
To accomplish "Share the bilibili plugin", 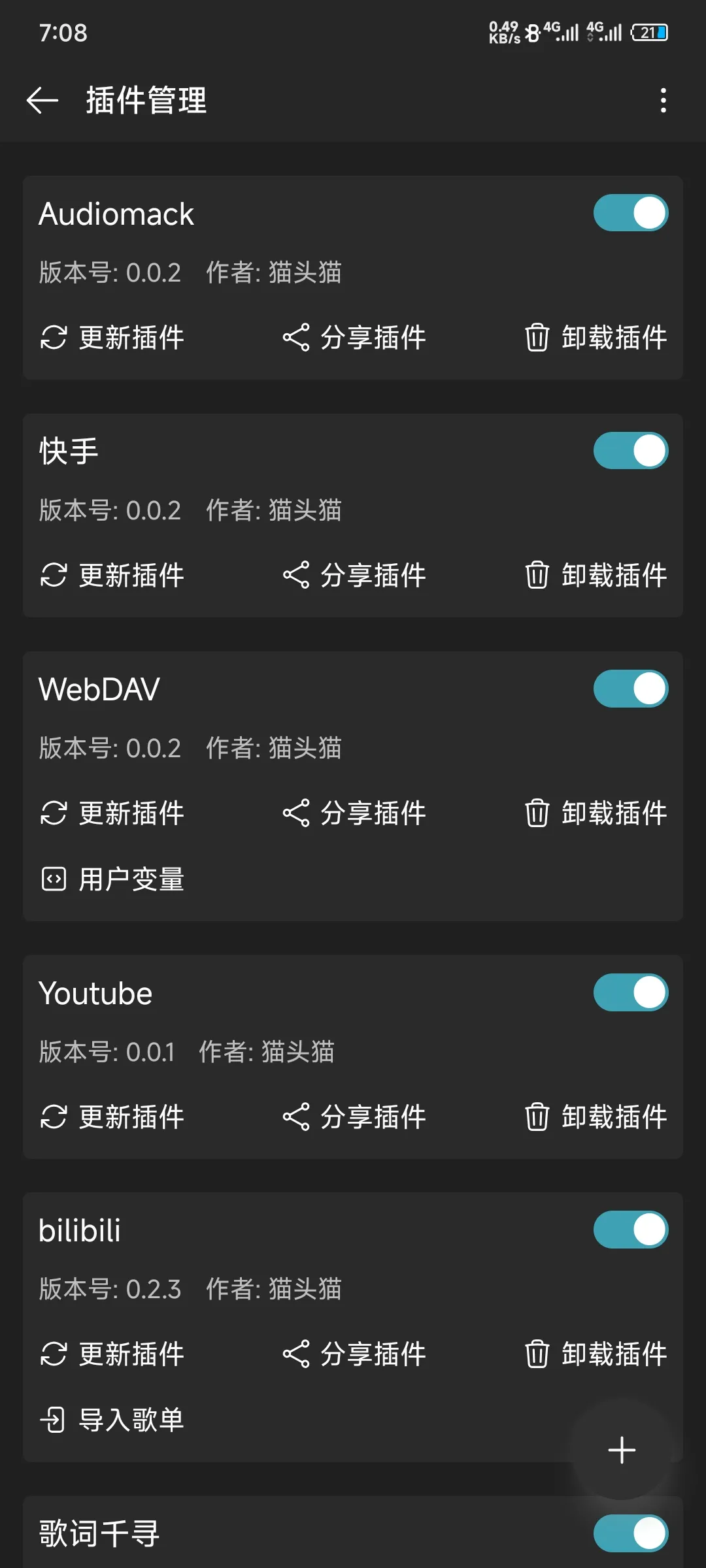I will pos(354,1354).
